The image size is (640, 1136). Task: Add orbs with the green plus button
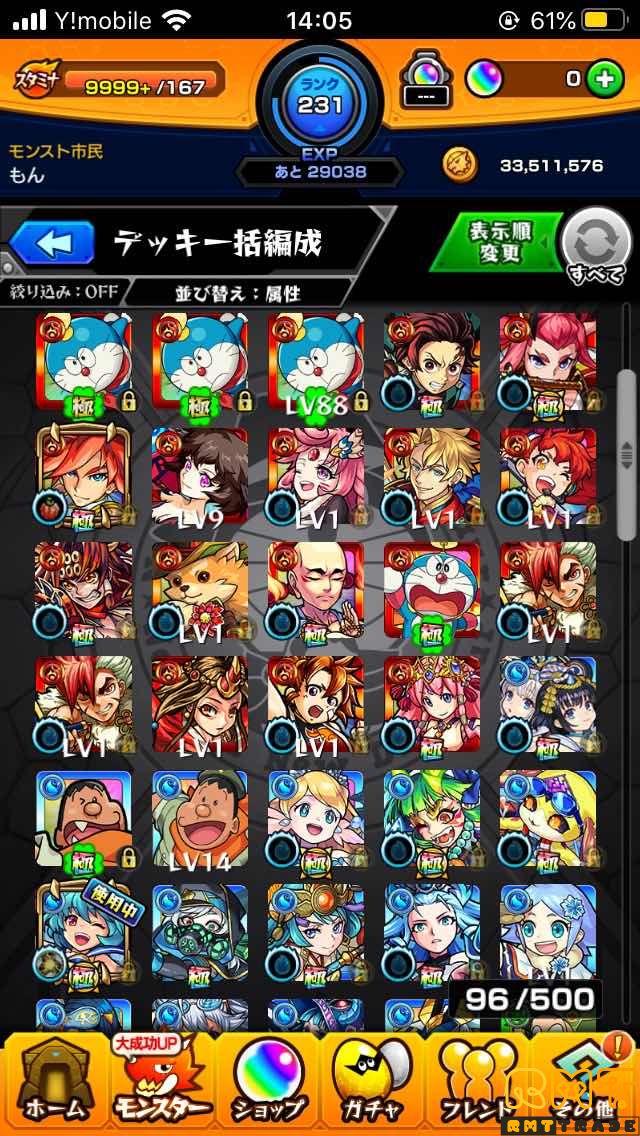tap(604, 79)
